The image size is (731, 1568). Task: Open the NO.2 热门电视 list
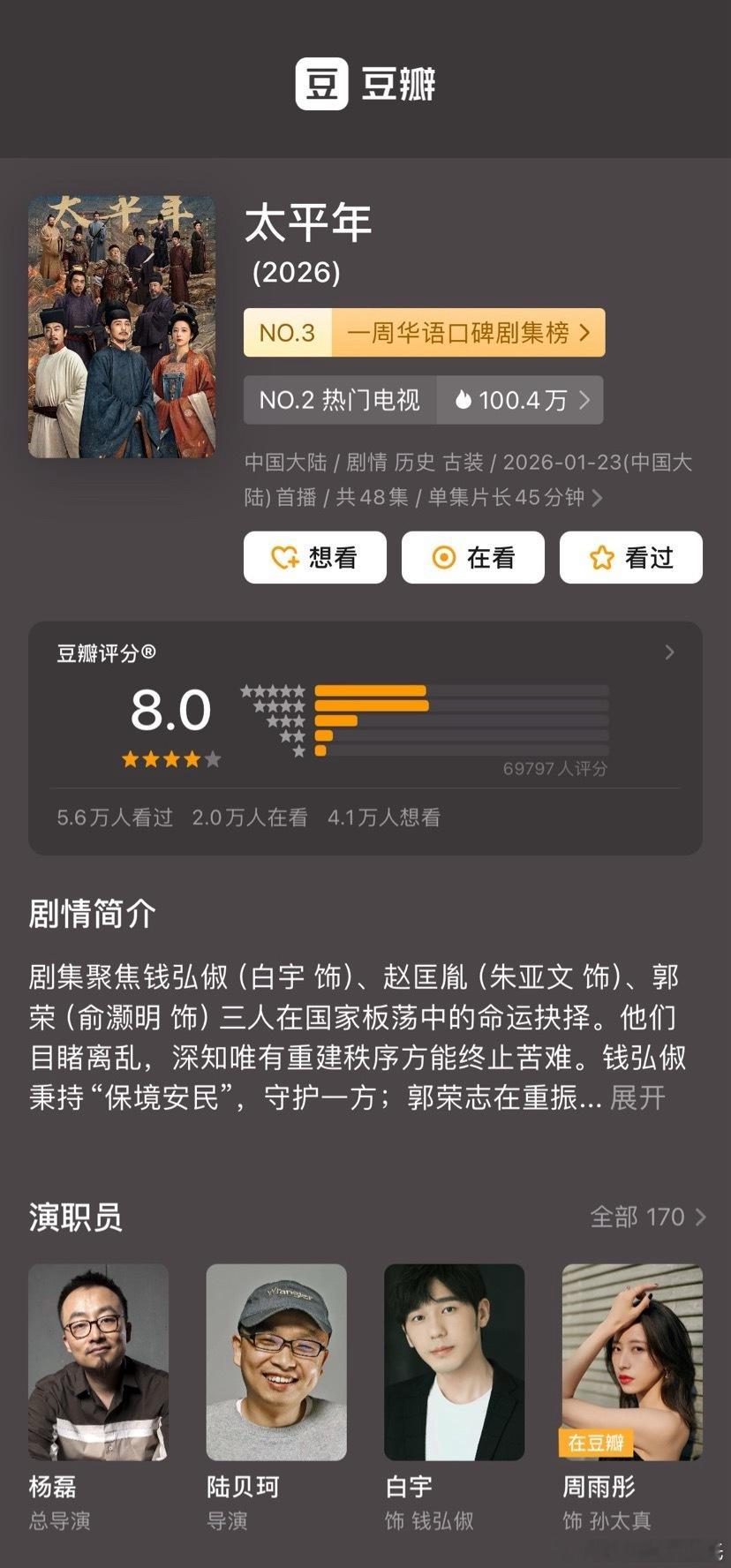[x=340, y=400]
